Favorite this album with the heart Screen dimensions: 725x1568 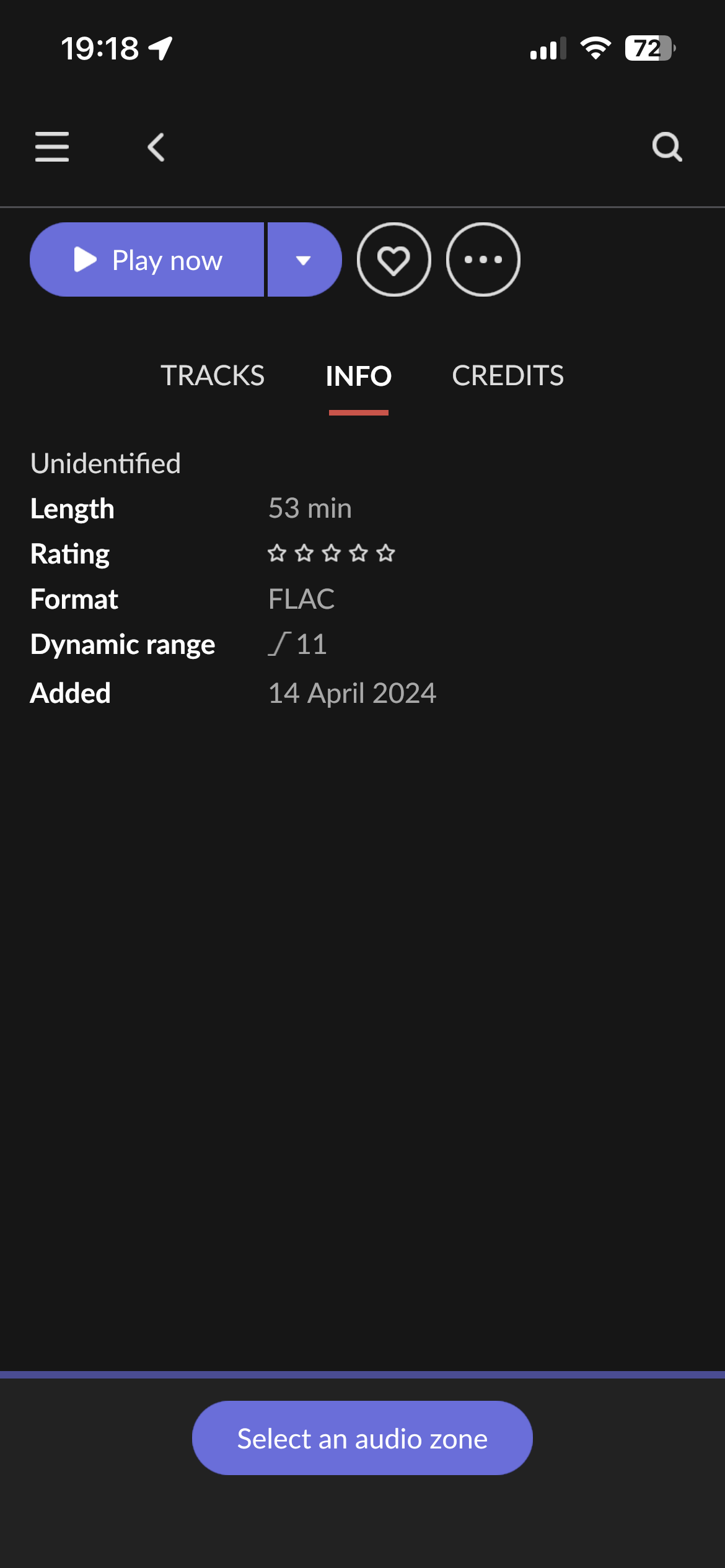click(393, 259)
